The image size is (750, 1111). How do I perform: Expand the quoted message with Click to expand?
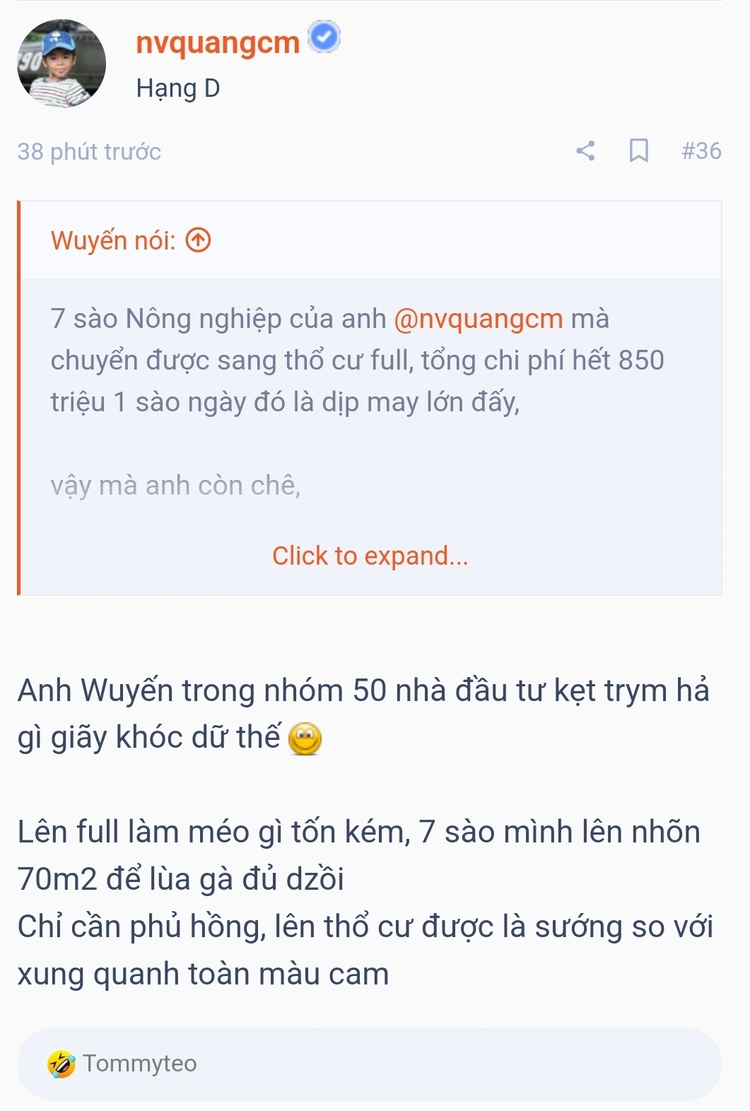point(370,555)
